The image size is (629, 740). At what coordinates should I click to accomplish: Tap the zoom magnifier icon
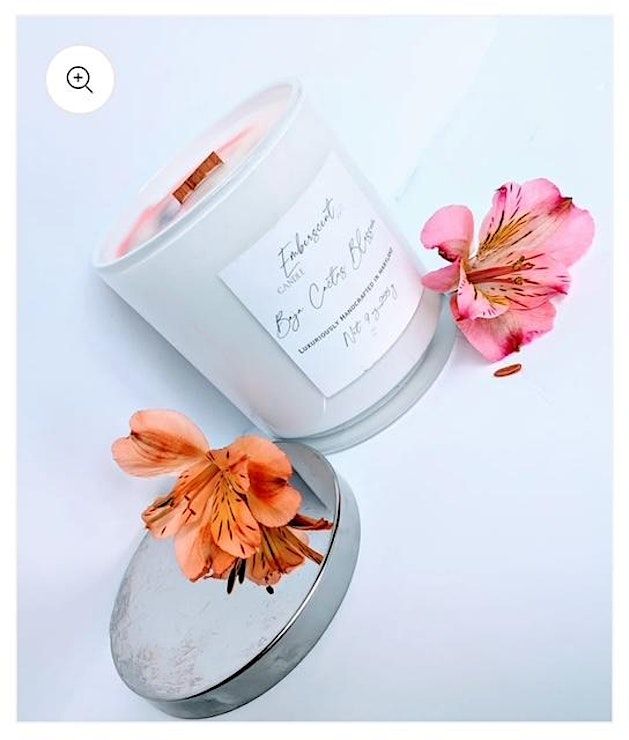[x=80, y=79]
